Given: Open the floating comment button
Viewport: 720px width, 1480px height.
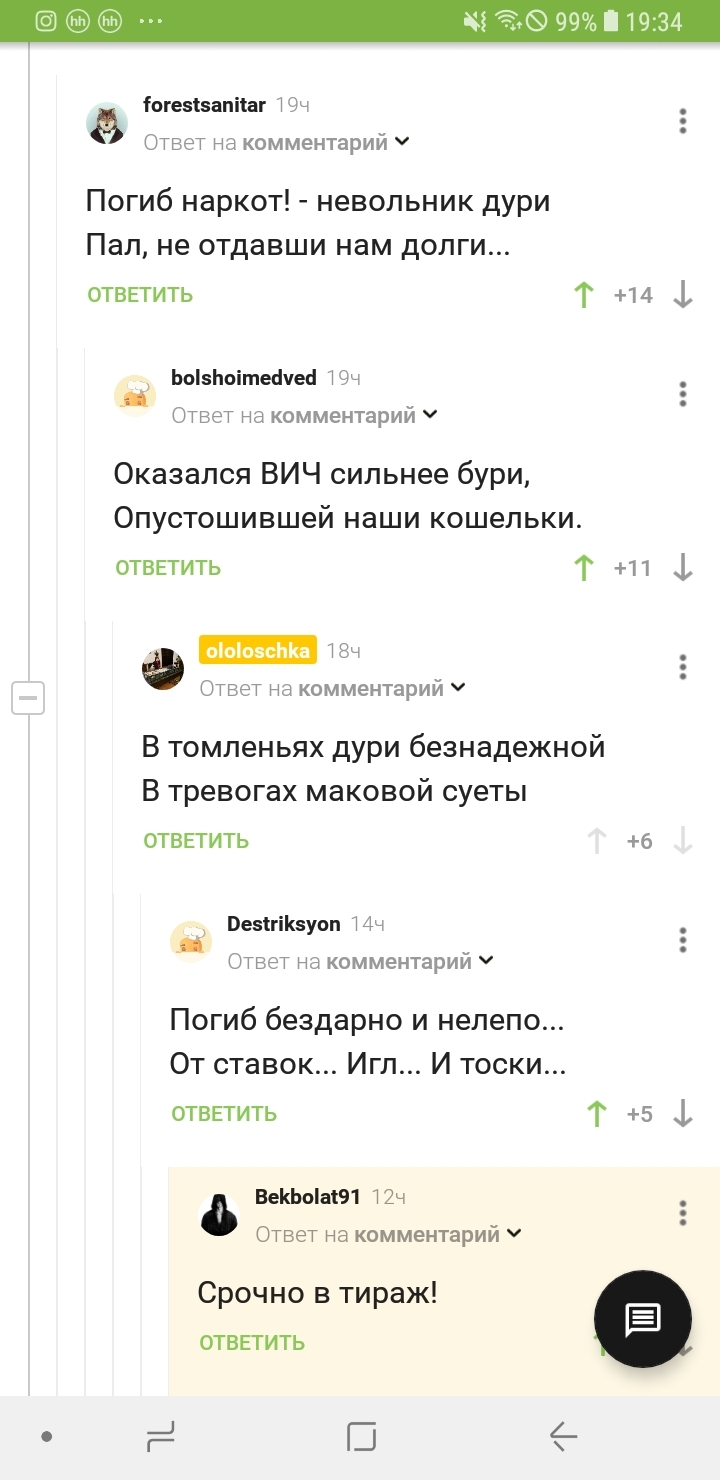Looking at the screenshot, I should point(643,1319).
